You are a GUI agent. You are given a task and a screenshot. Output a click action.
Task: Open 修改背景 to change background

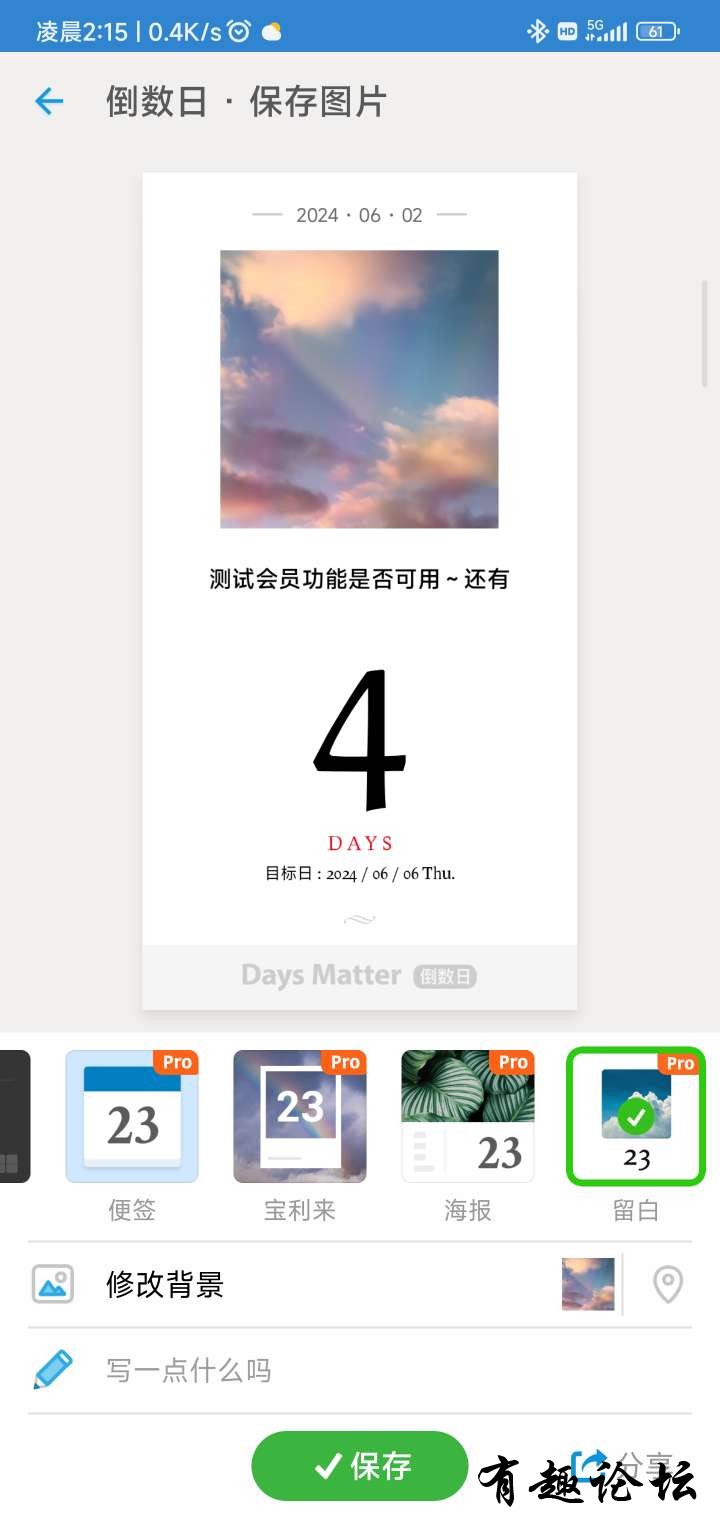pyautogui.click(x=165, y=1284)
